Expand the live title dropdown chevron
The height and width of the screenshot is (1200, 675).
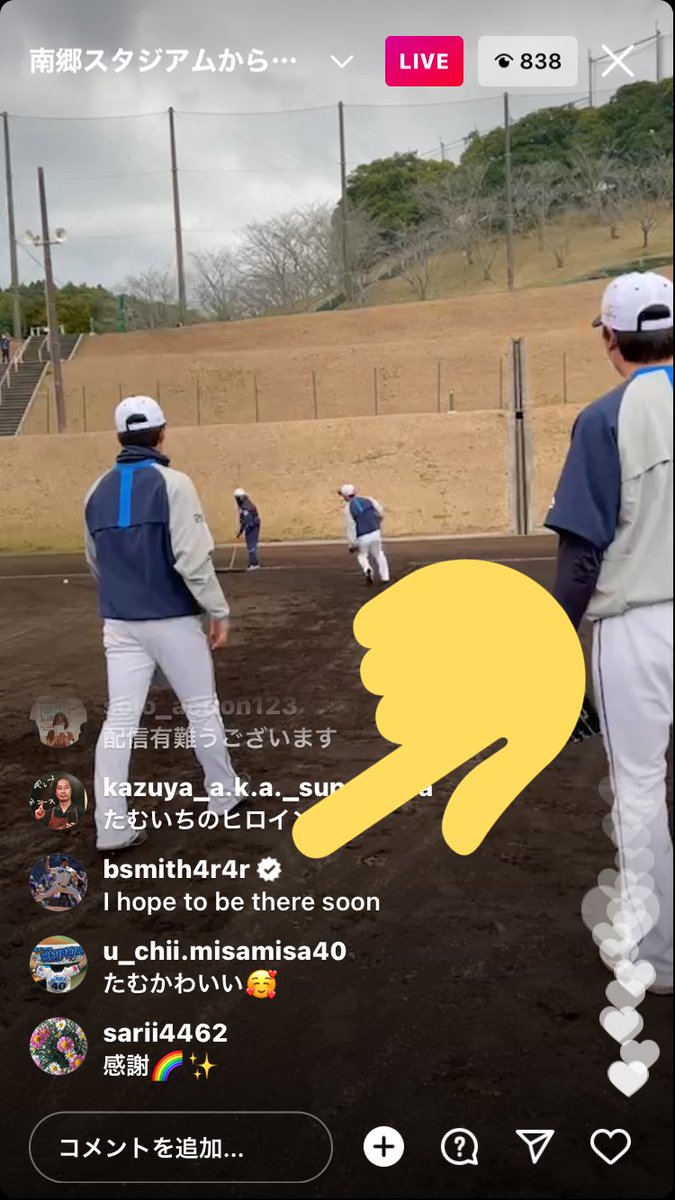(x=342, y=62)
